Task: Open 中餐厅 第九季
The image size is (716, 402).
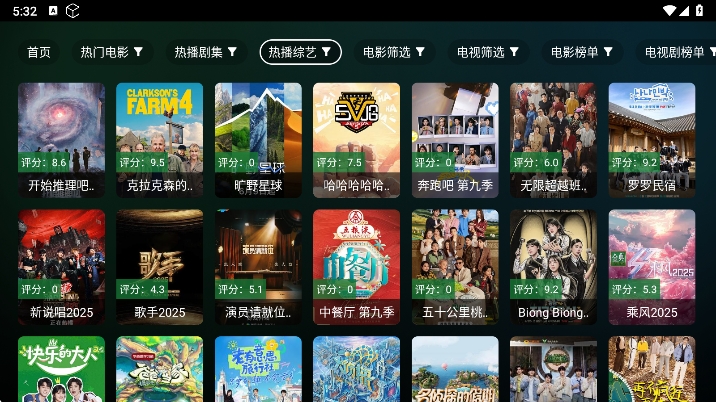Action: tap(356, 266)
